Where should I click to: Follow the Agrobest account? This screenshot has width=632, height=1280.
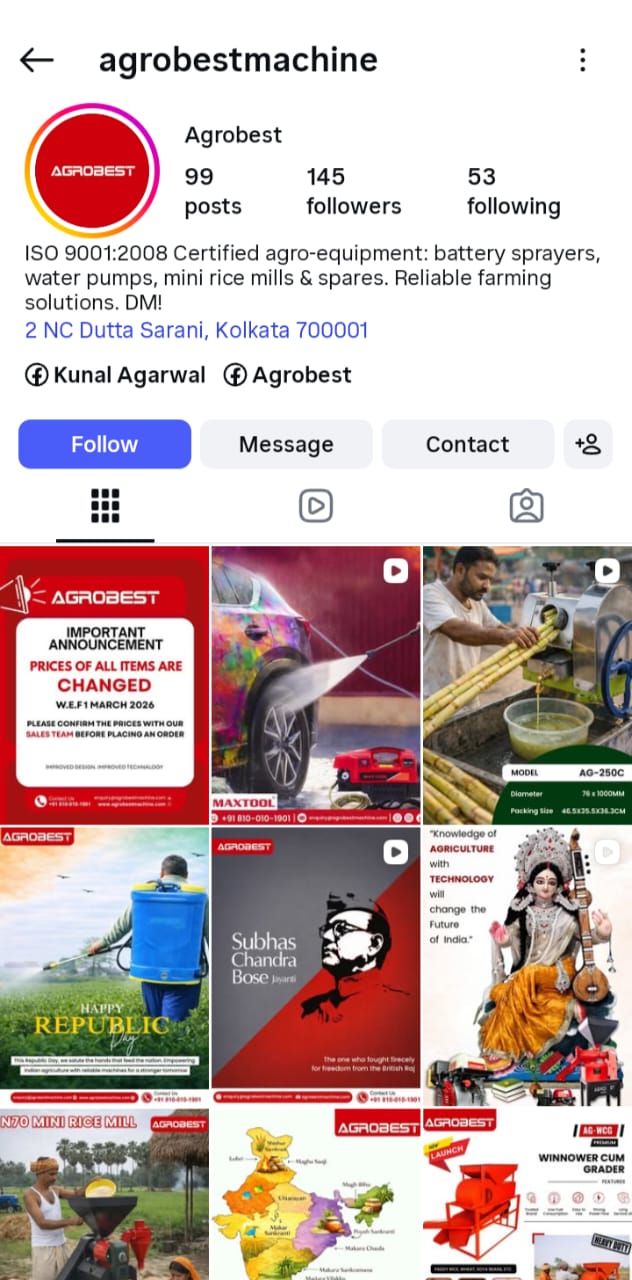104,444
